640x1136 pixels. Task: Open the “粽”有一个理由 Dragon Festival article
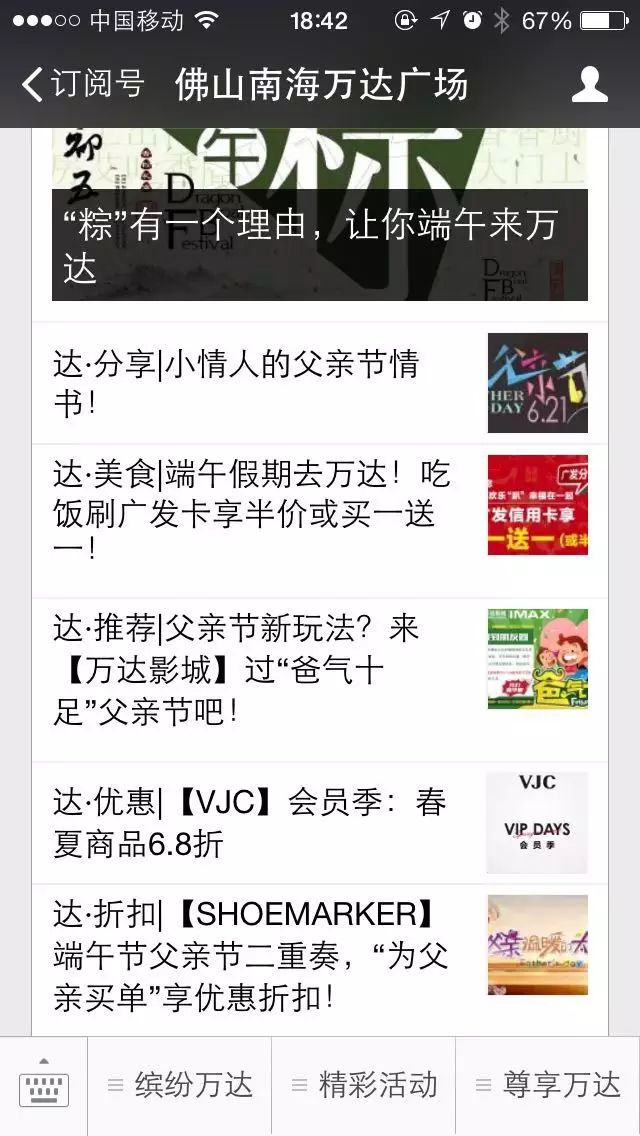pos(319,230)
